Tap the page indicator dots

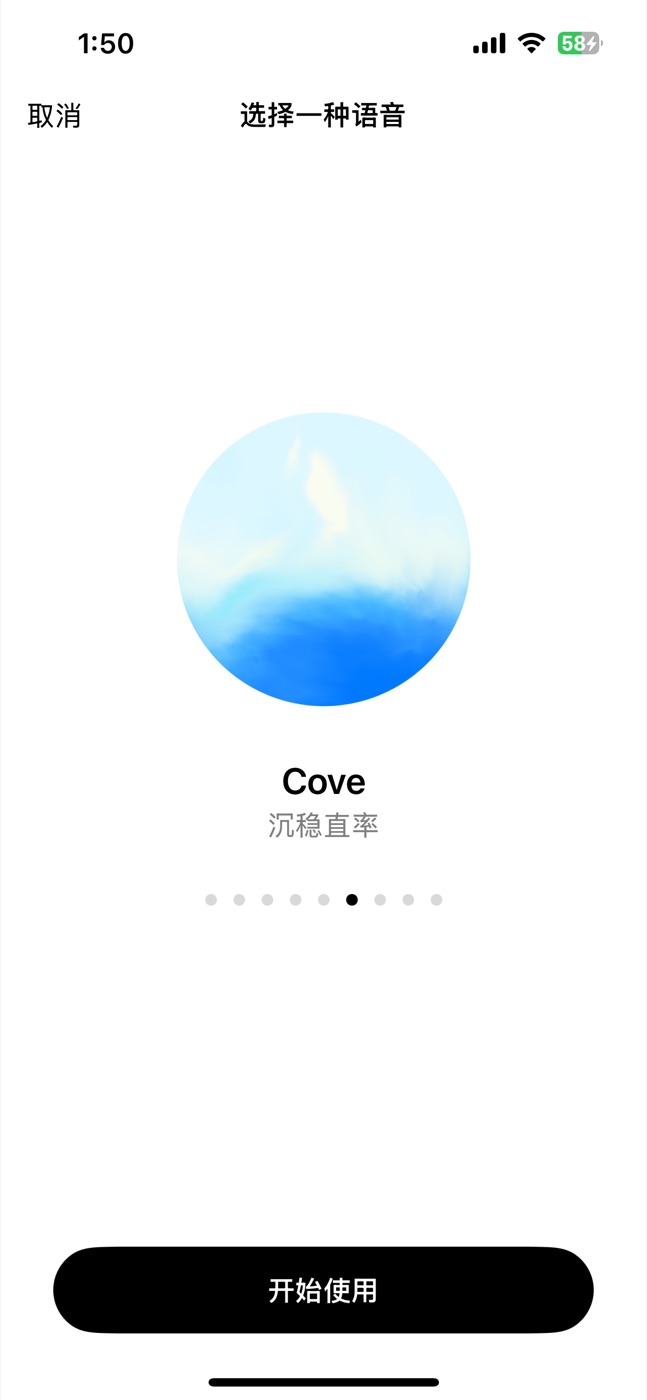click(x=324, y=900)
